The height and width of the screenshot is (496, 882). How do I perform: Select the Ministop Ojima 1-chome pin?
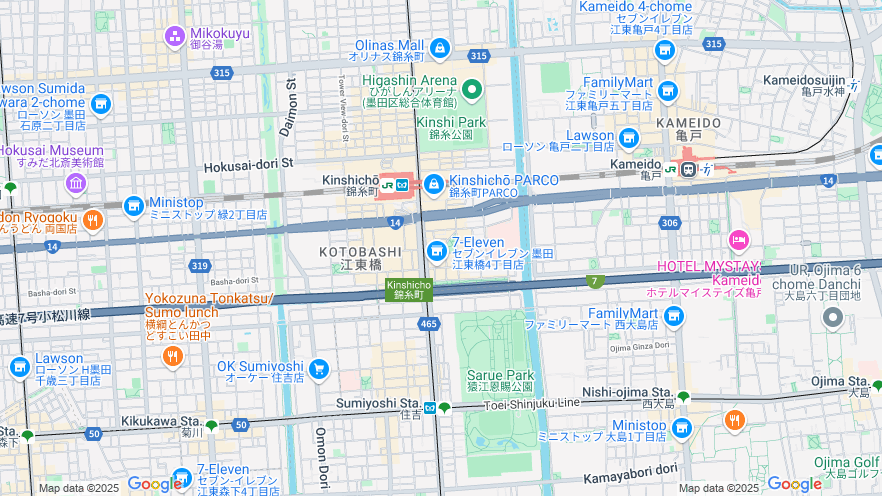click(681, 428)
